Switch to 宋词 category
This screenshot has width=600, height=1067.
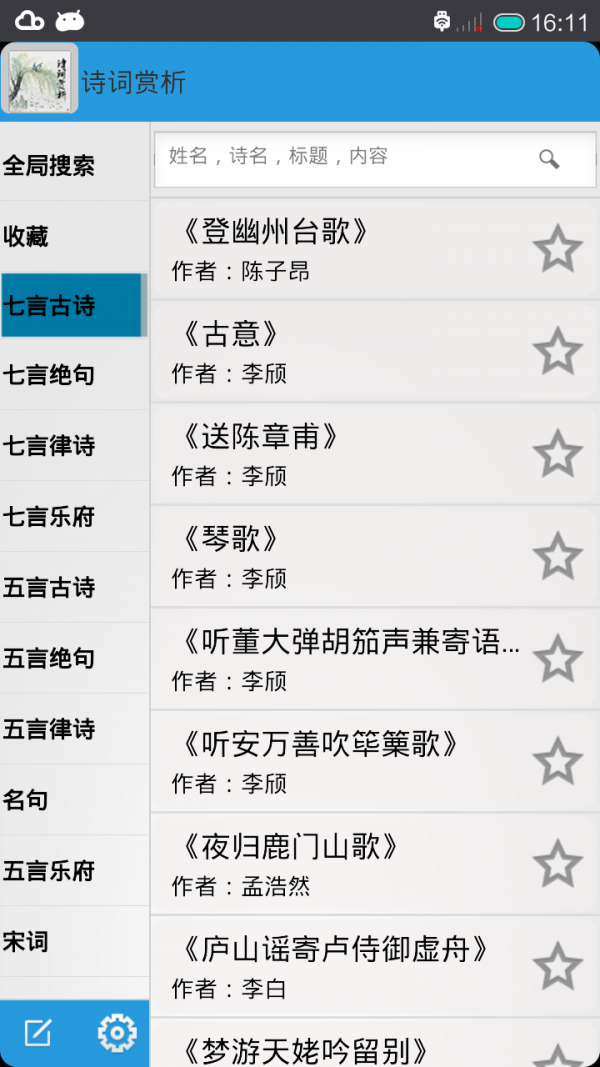coord(74,942)
